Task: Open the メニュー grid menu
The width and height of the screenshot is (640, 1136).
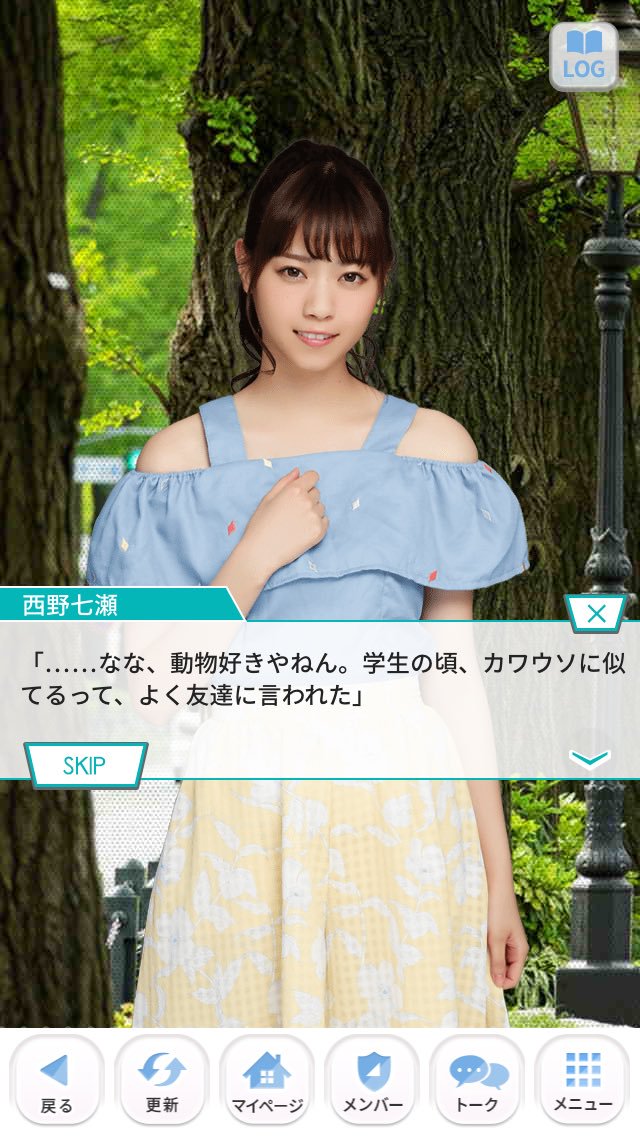Action: [x=583, y=1081]
